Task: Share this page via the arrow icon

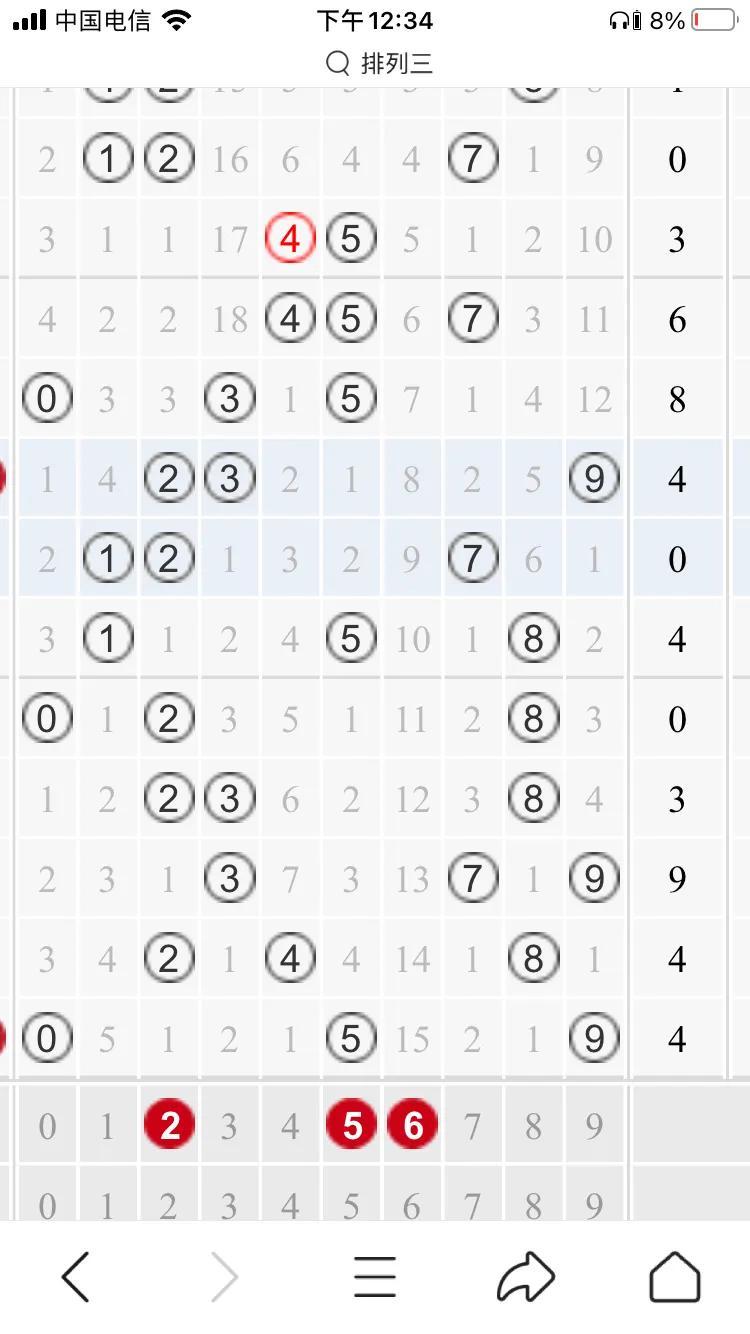Action: (x=526, y=1277)
